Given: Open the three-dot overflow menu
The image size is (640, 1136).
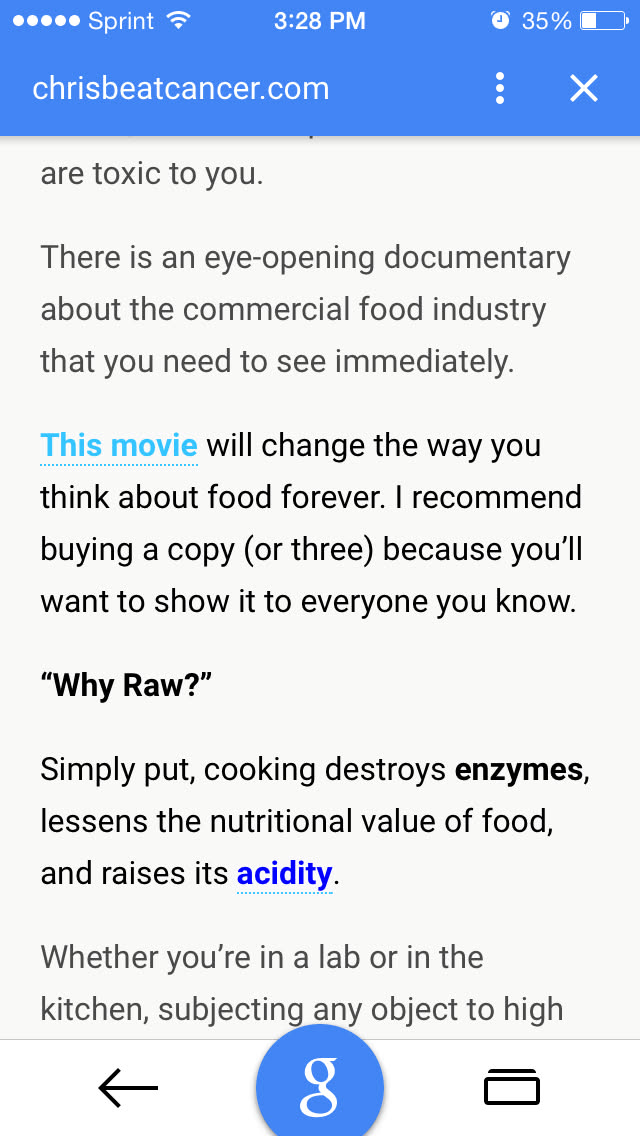Looking at the screenshot, I should [x=499, y=88].
